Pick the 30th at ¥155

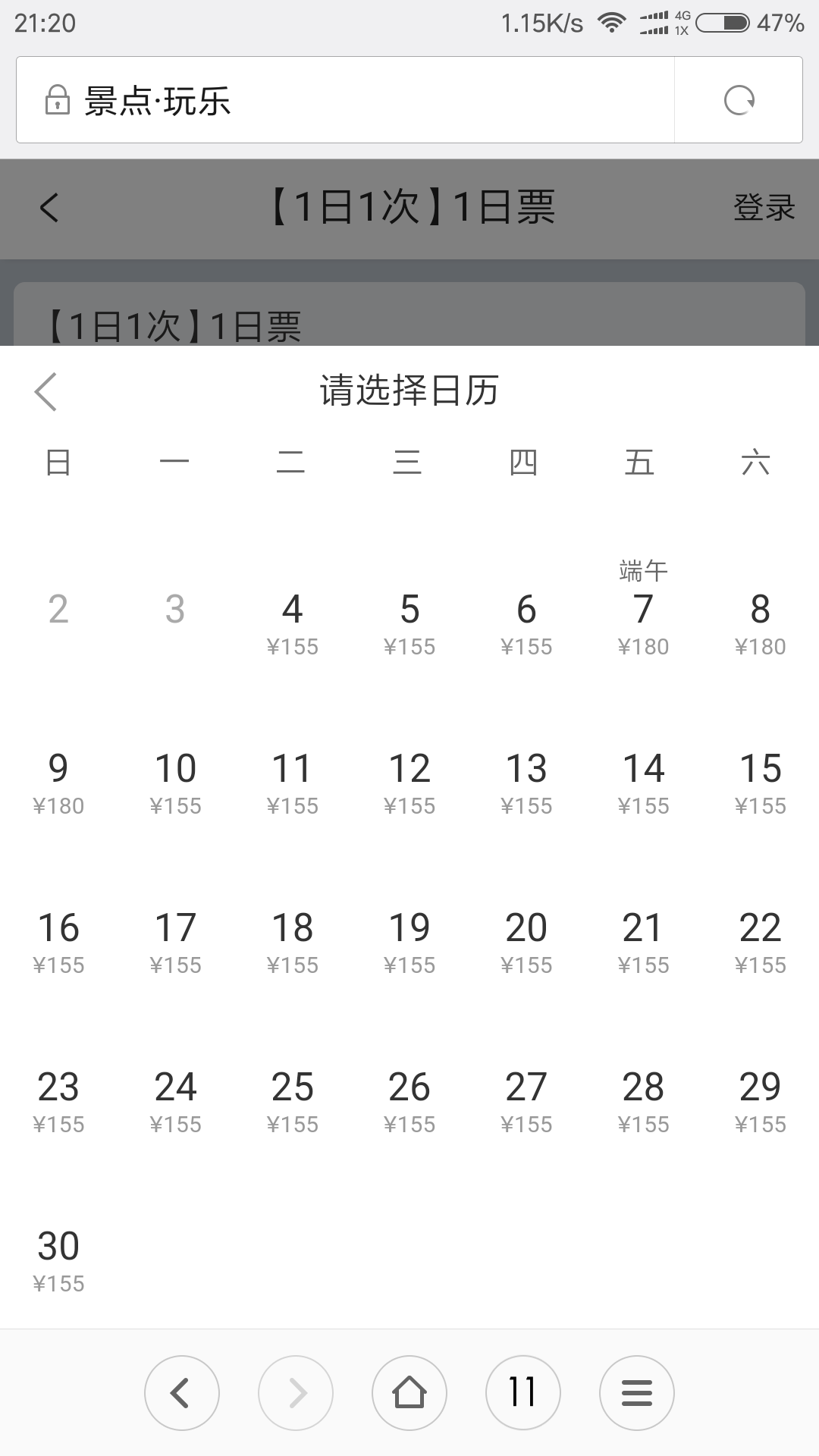point(58,1260)
